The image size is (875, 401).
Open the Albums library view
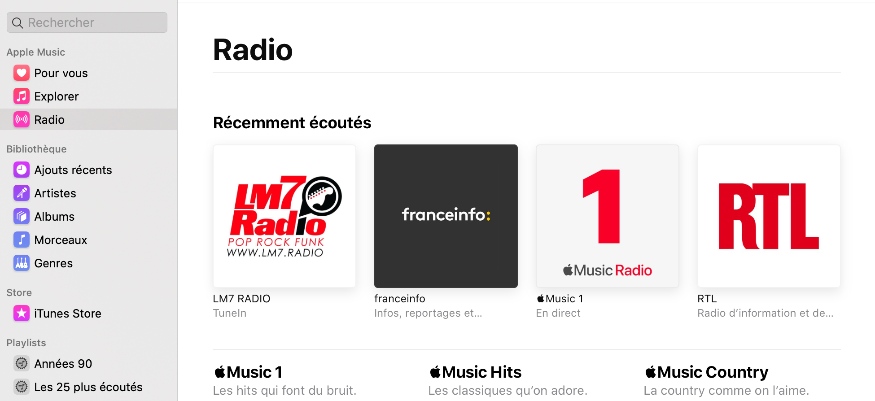(54, 216)
